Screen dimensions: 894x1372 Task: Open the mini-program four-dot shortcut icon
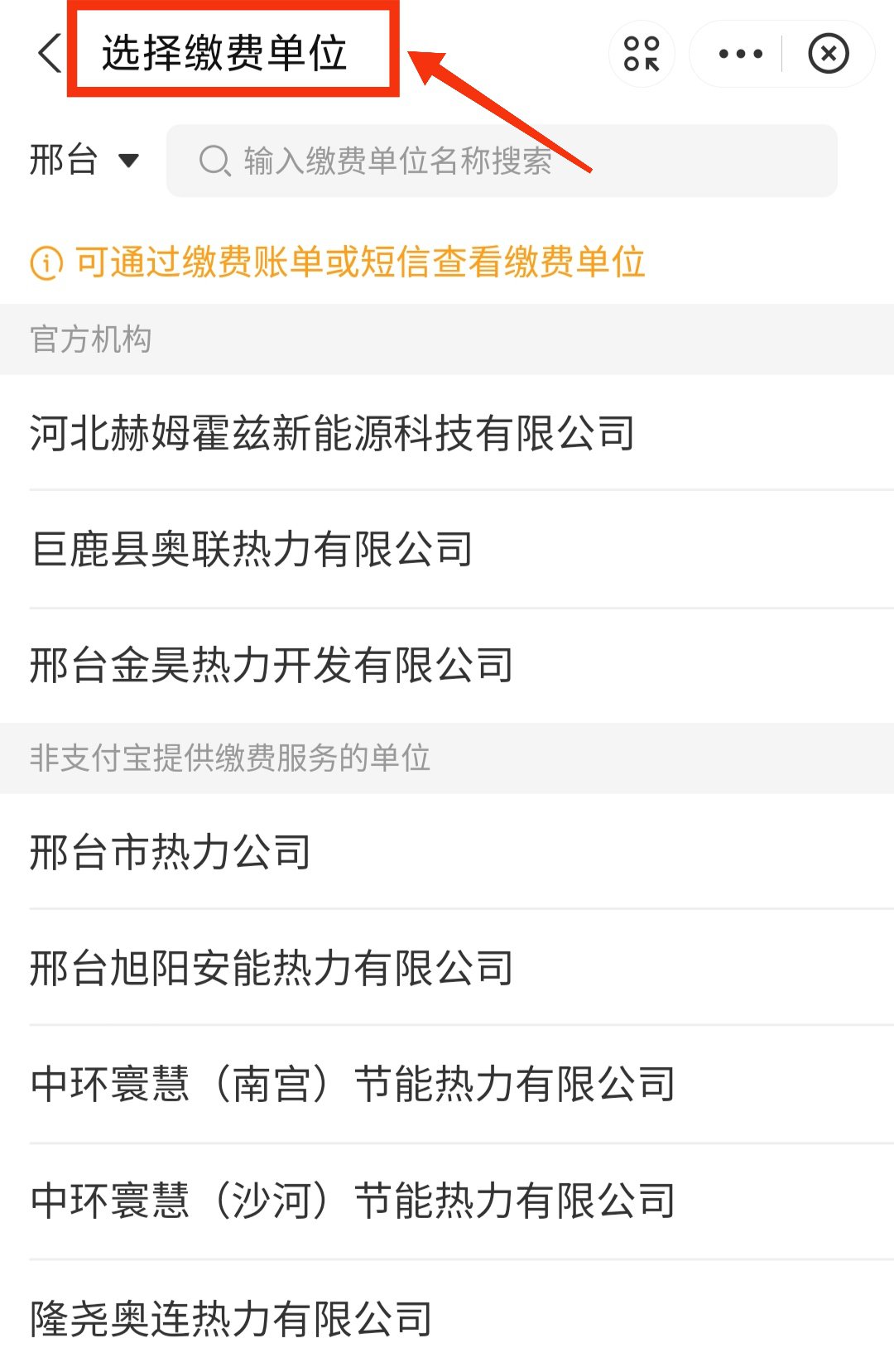tap(642, 54)
